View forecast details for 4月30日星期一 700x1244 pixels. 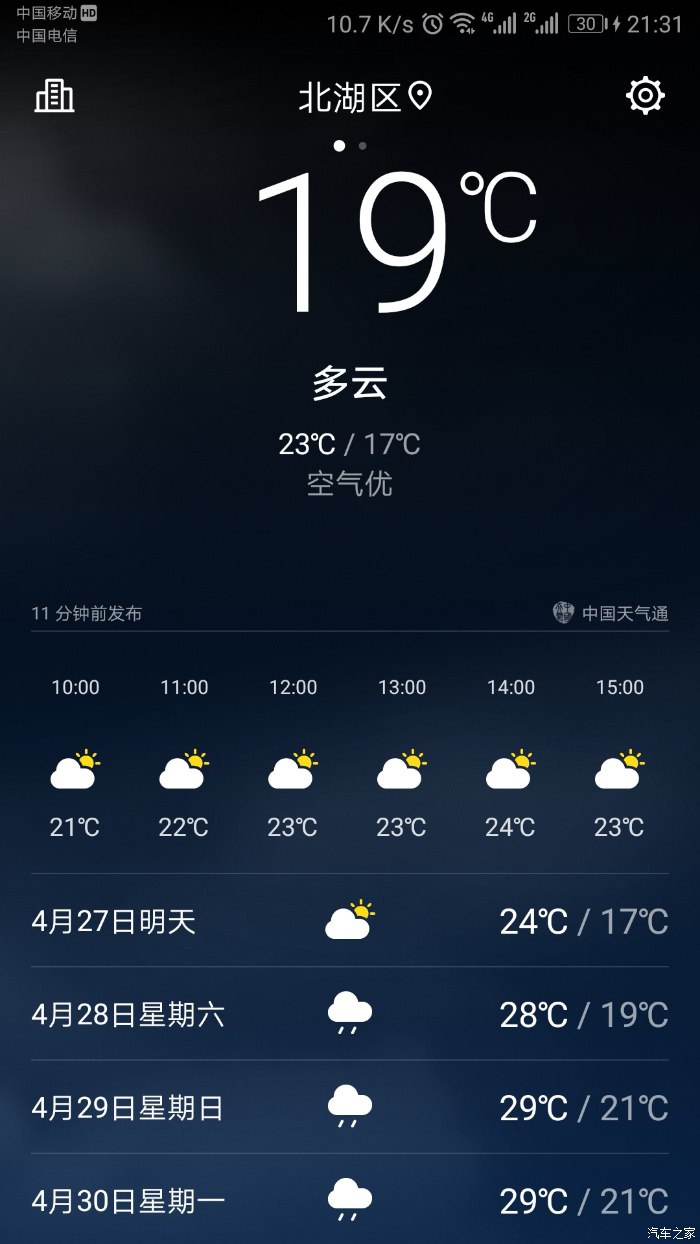click(350, 1199)
